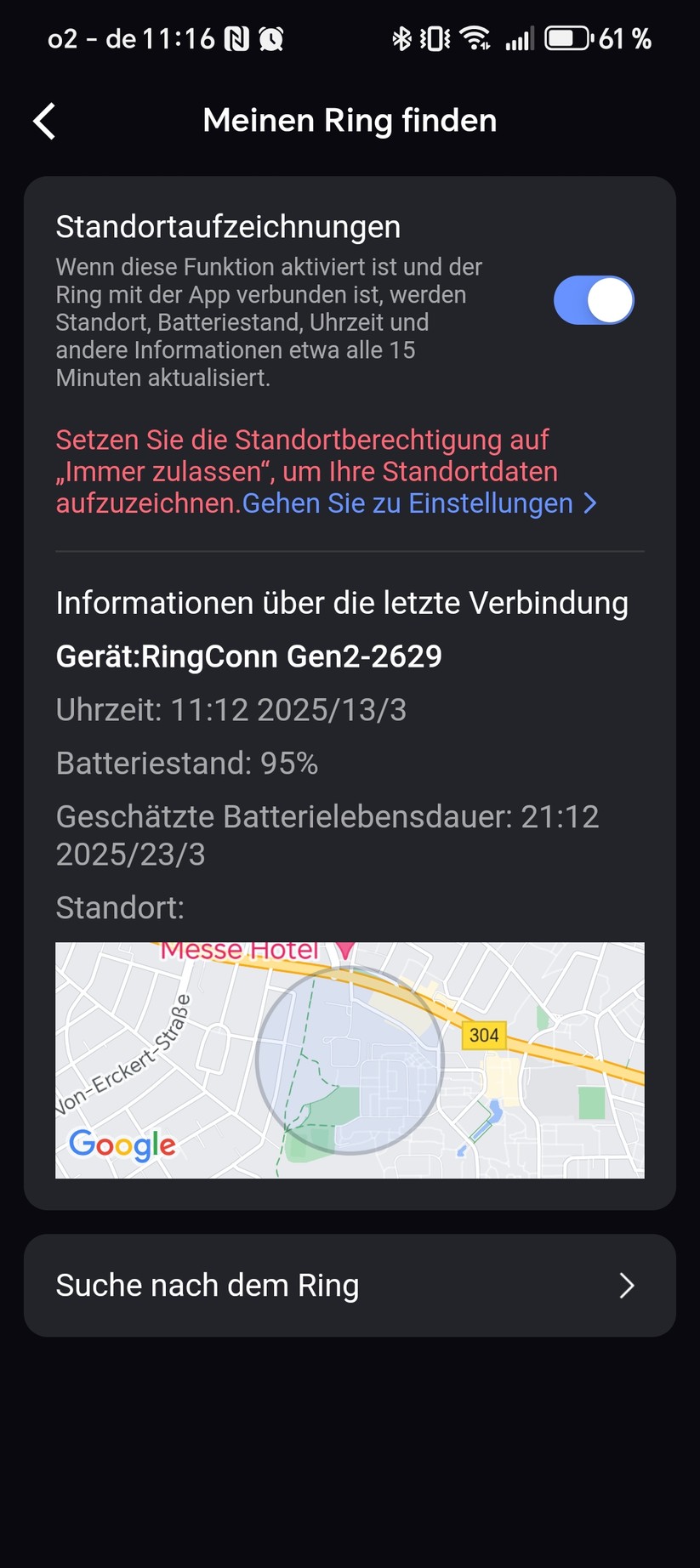Open ring search using the right-pointing chevron

click(627, 1286)
